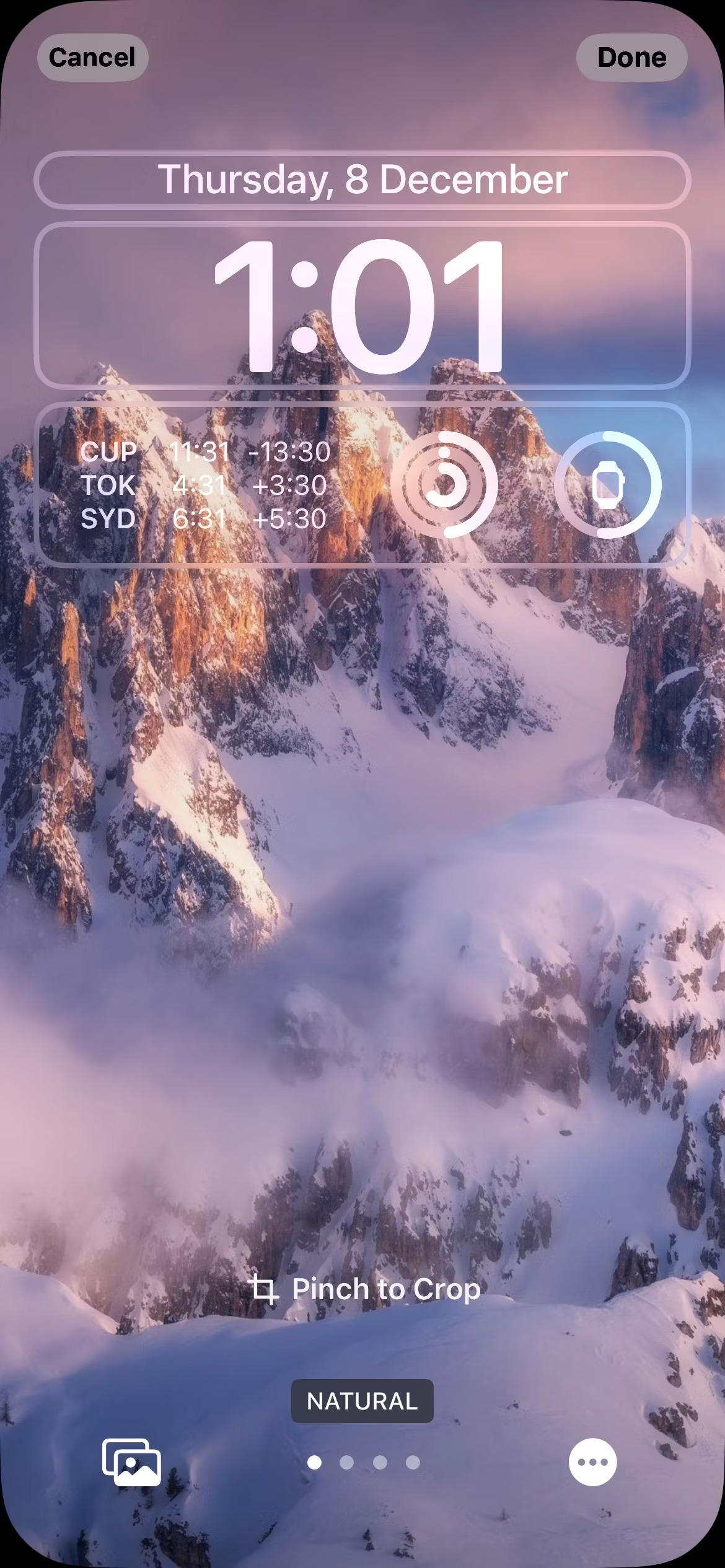The height and width of the screenshot is (1568, 725).
Task: Edit the world clock widget with CUP, TOK, SYD
Action: [x=204, y=485]
